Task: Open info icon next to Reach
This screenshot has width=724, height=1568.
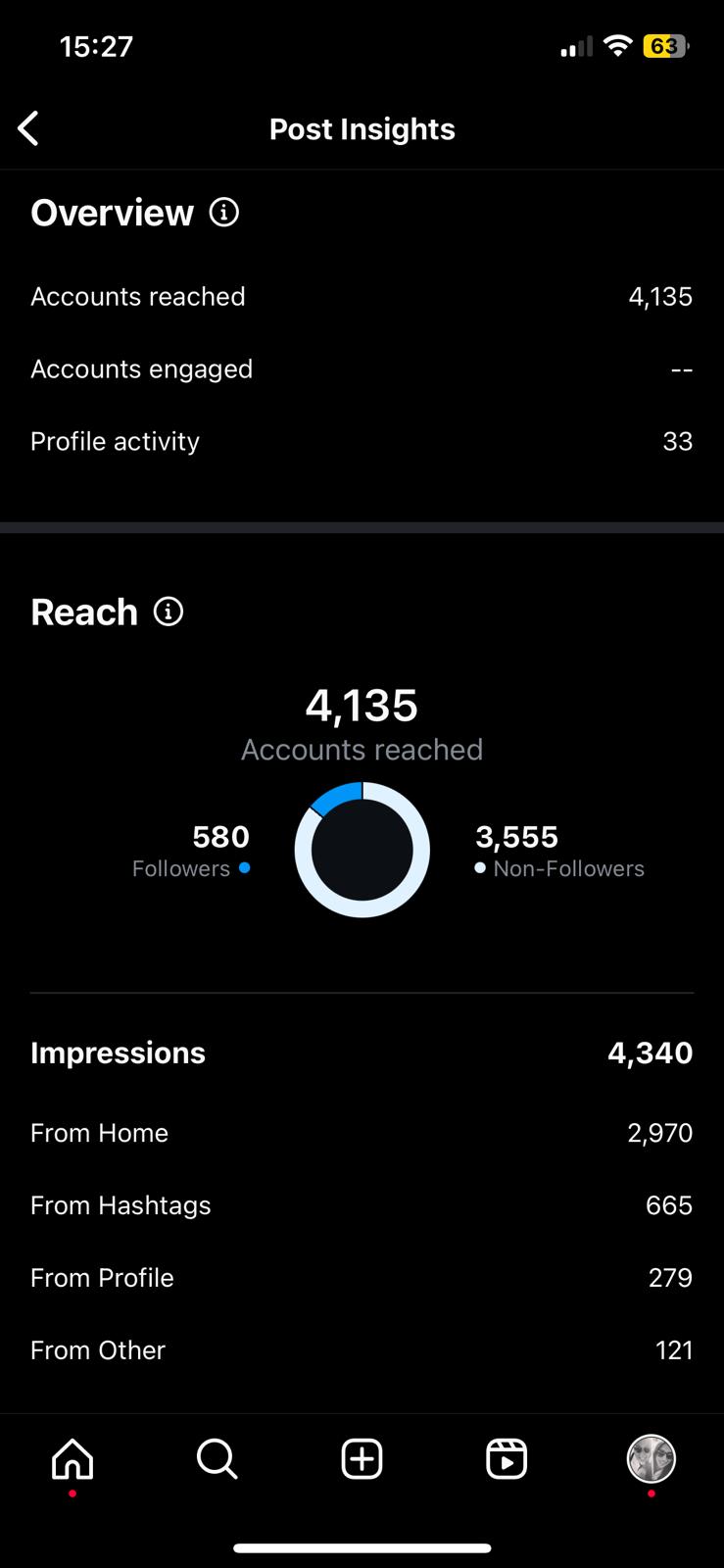Action: point(169,612)
